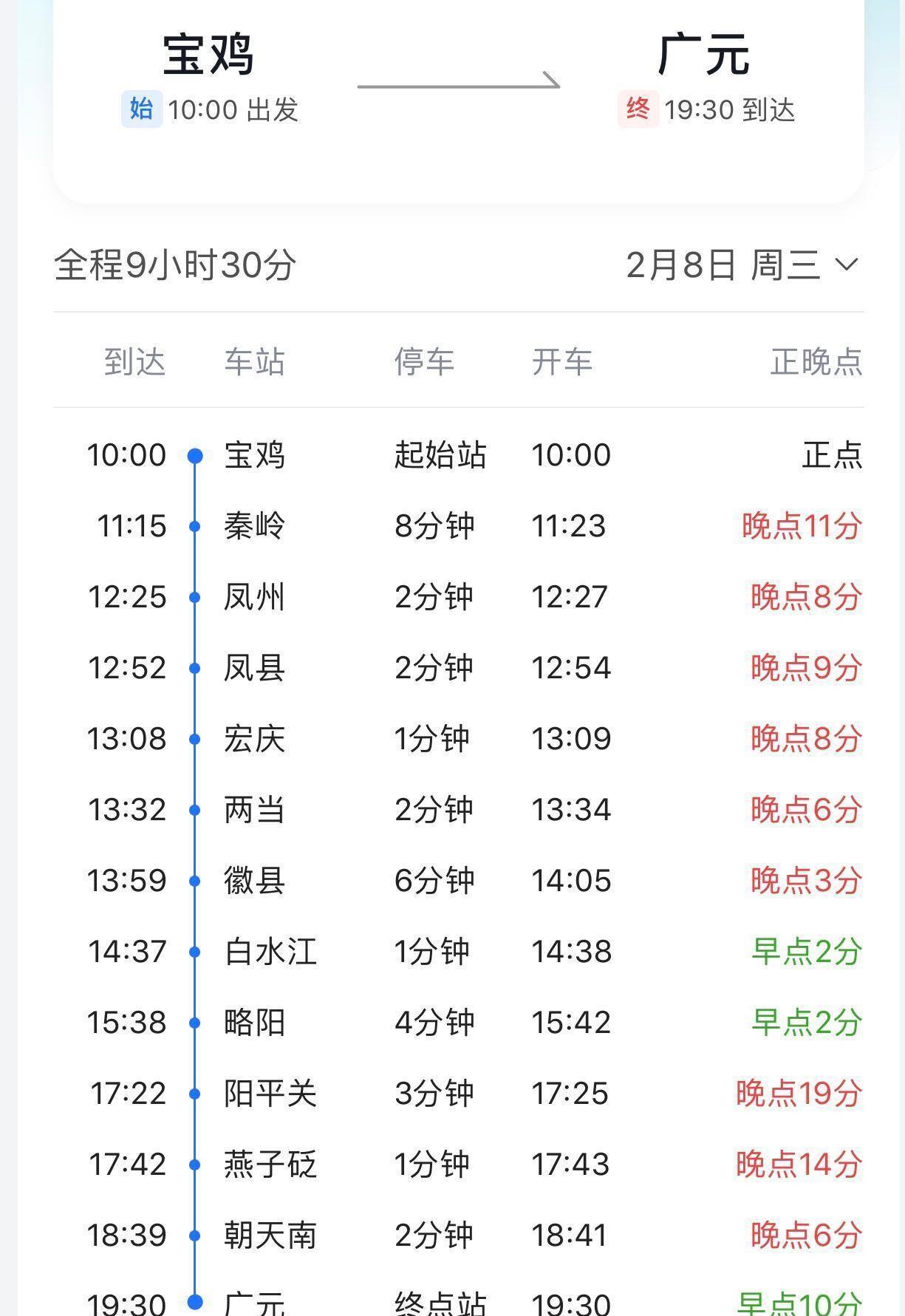Click the timeline dot beside 徽县
This screenshot has height=1316, width=905.
(x=195, y=881)
